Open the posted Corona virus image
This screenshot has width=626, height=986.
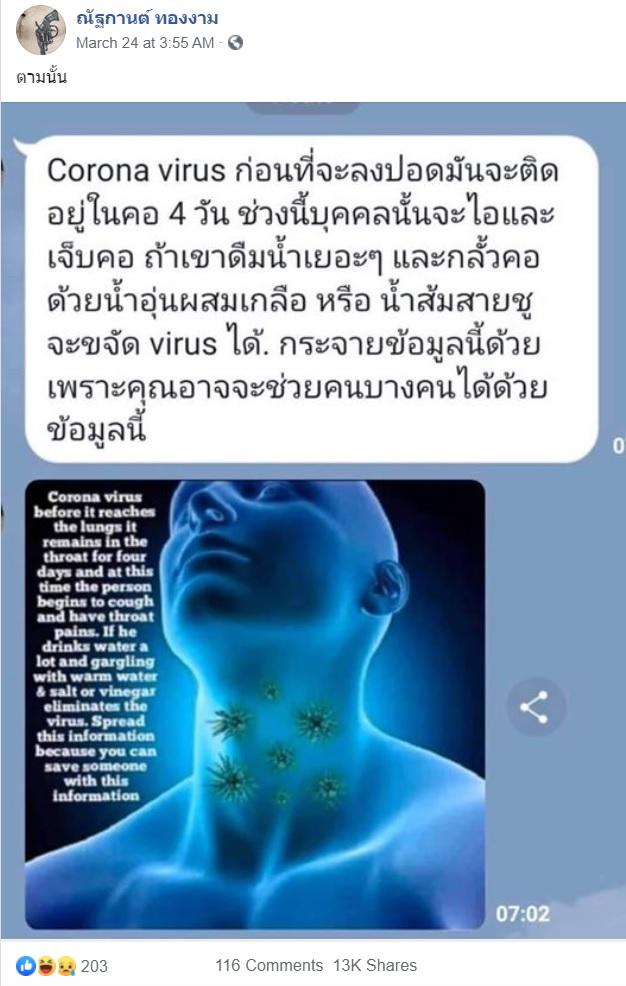(313, 520)
